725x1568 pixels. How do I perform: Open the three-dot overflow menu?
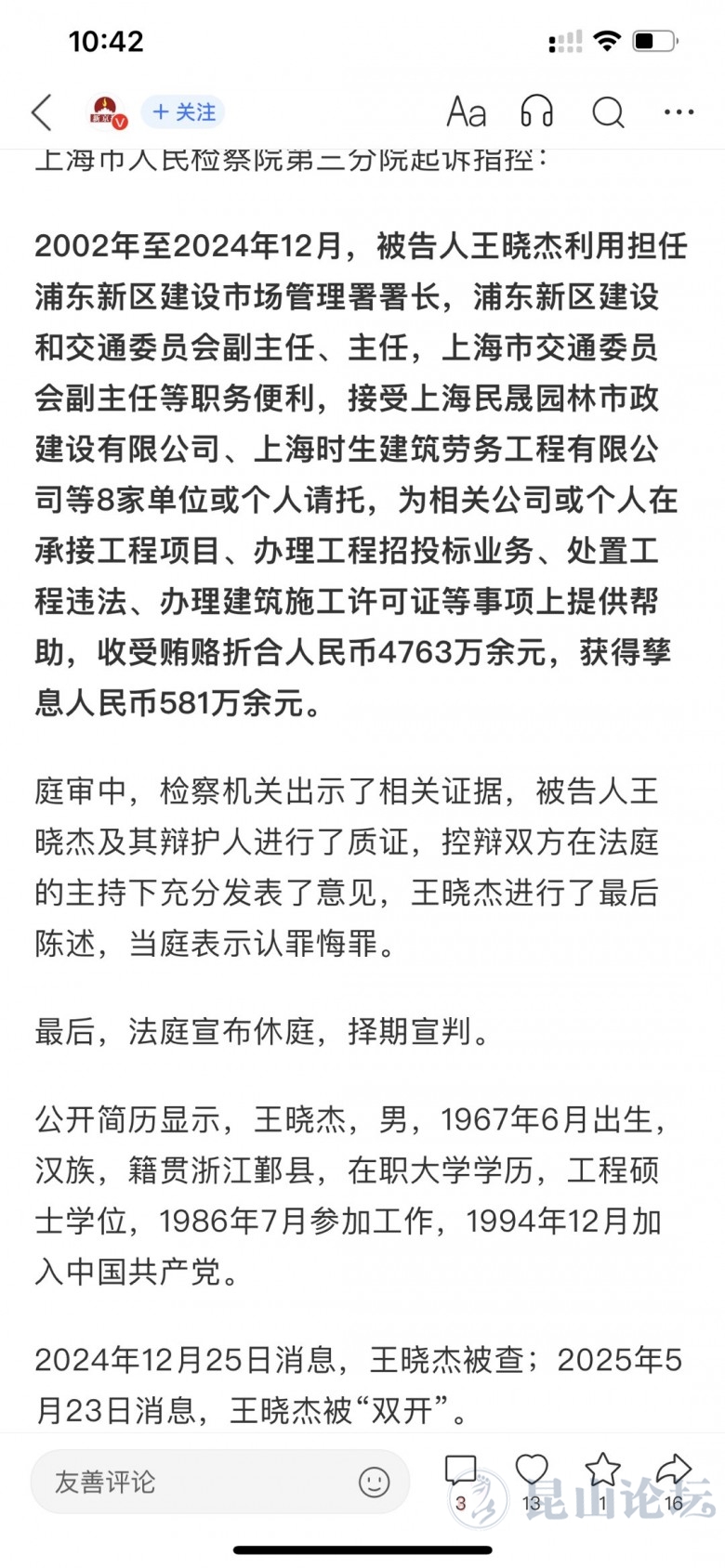[x=679, y=112]
